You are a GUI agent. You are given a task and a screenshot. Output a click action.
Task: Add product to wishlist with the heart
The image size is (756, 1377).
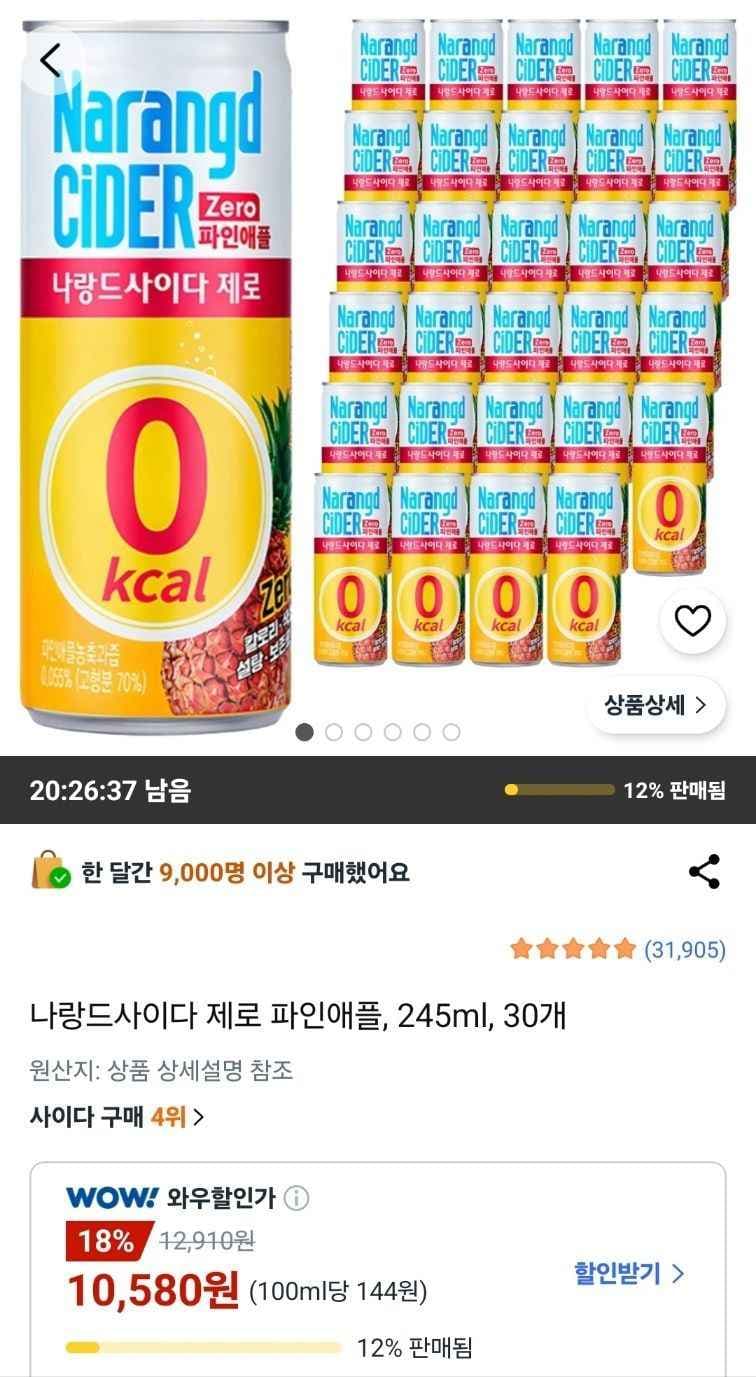tap(692, 620)
